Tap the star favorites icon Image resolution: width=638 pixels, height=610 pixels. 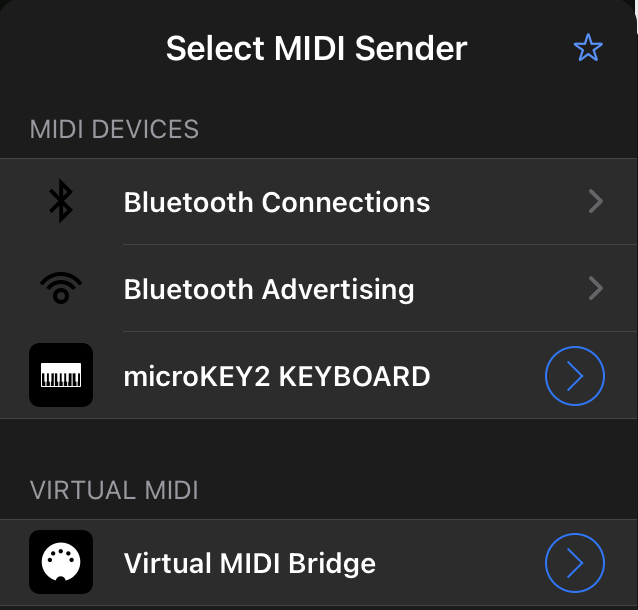pyautogui.click(x=588, y=49)
